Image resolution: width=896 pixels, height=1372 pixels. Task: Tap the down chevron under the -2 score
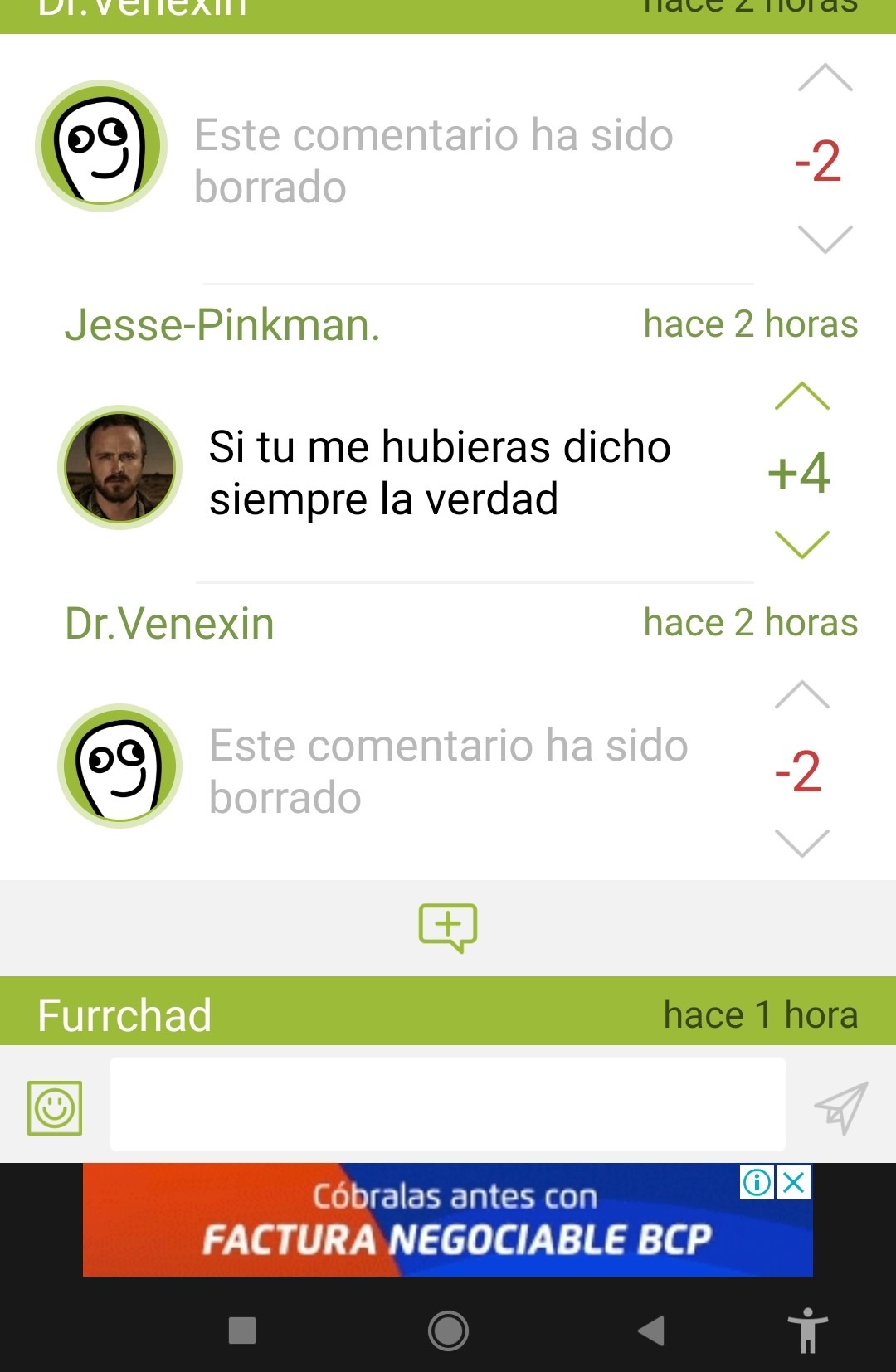click(825, 241)
